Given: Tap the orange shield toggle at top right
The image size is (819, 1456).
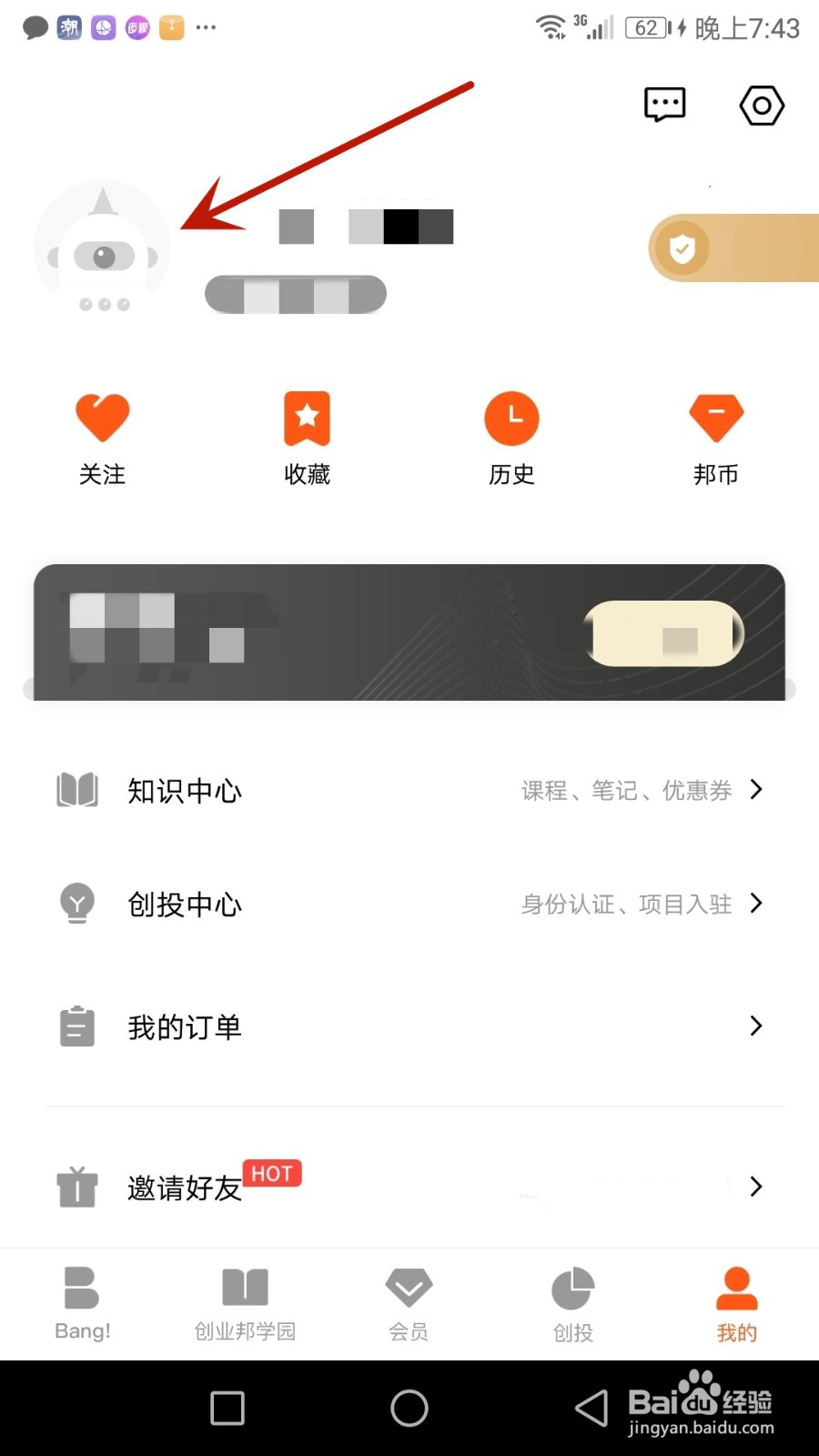Looking at the screenshot, I should point(682,248).
